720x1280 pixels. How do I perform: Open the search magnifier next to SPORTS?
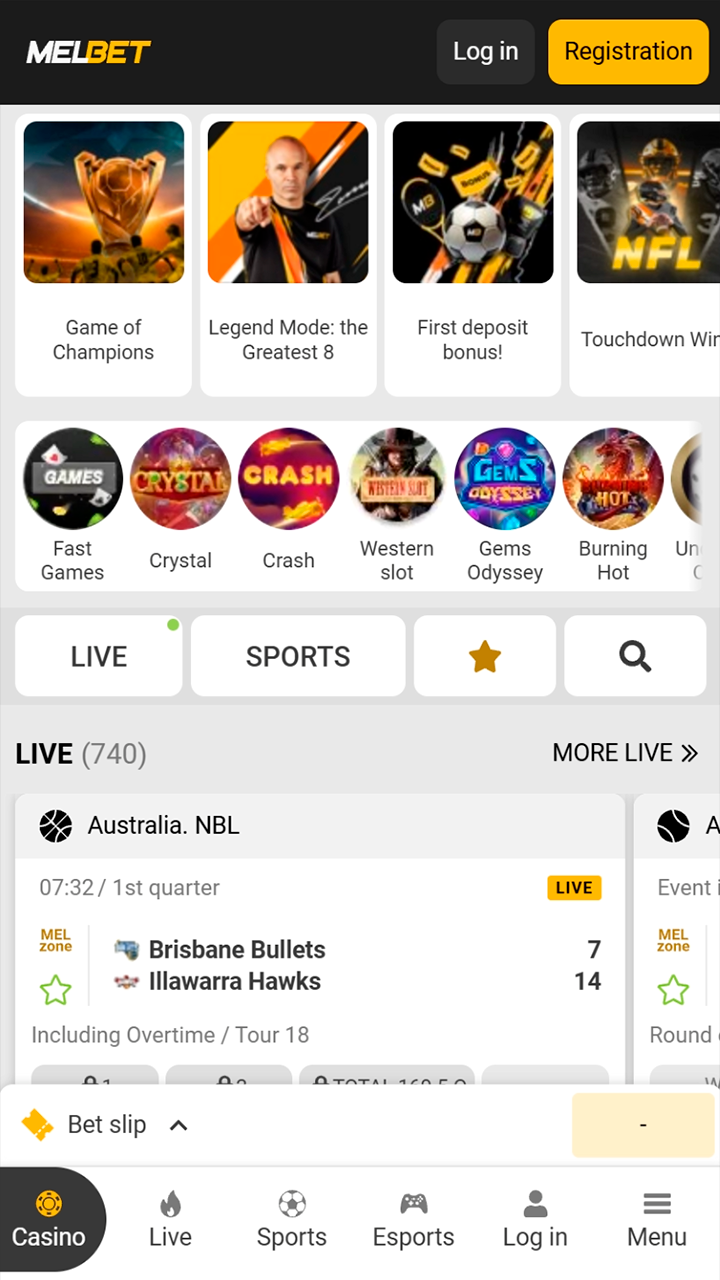coord(635,656)
